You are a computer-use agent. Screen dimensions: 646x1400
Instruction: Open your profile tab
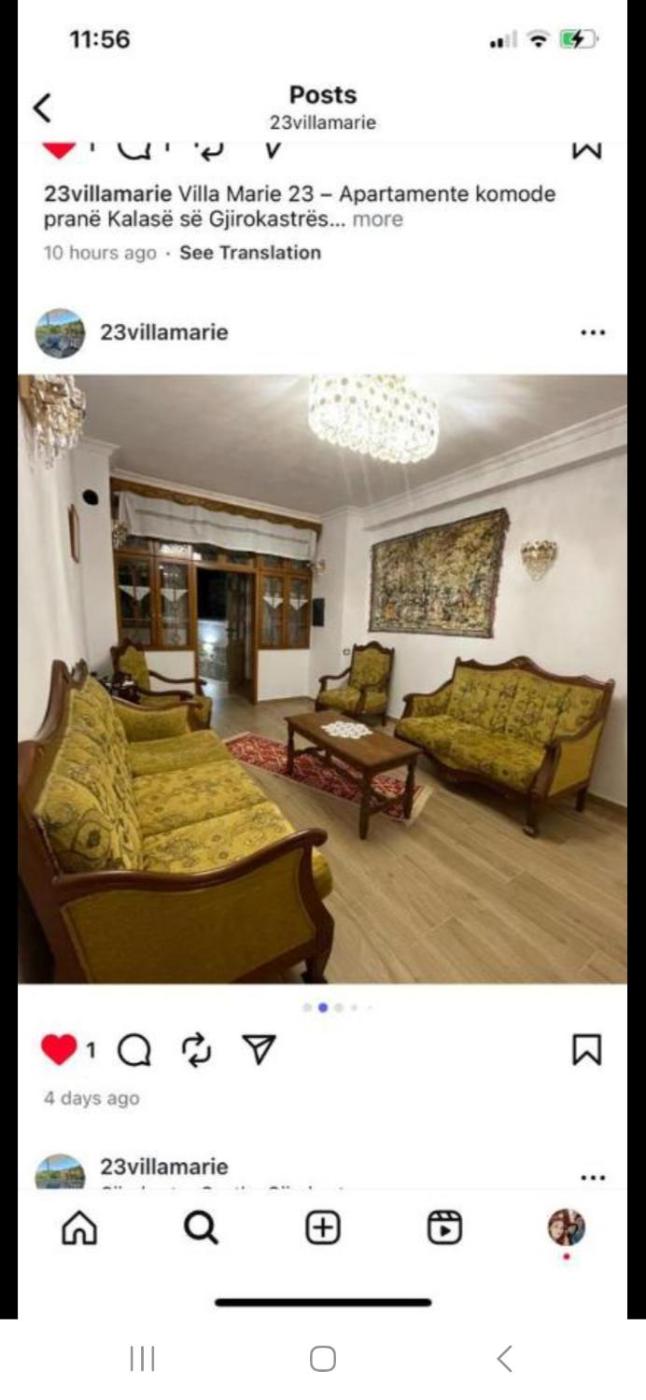(566, 1227)
